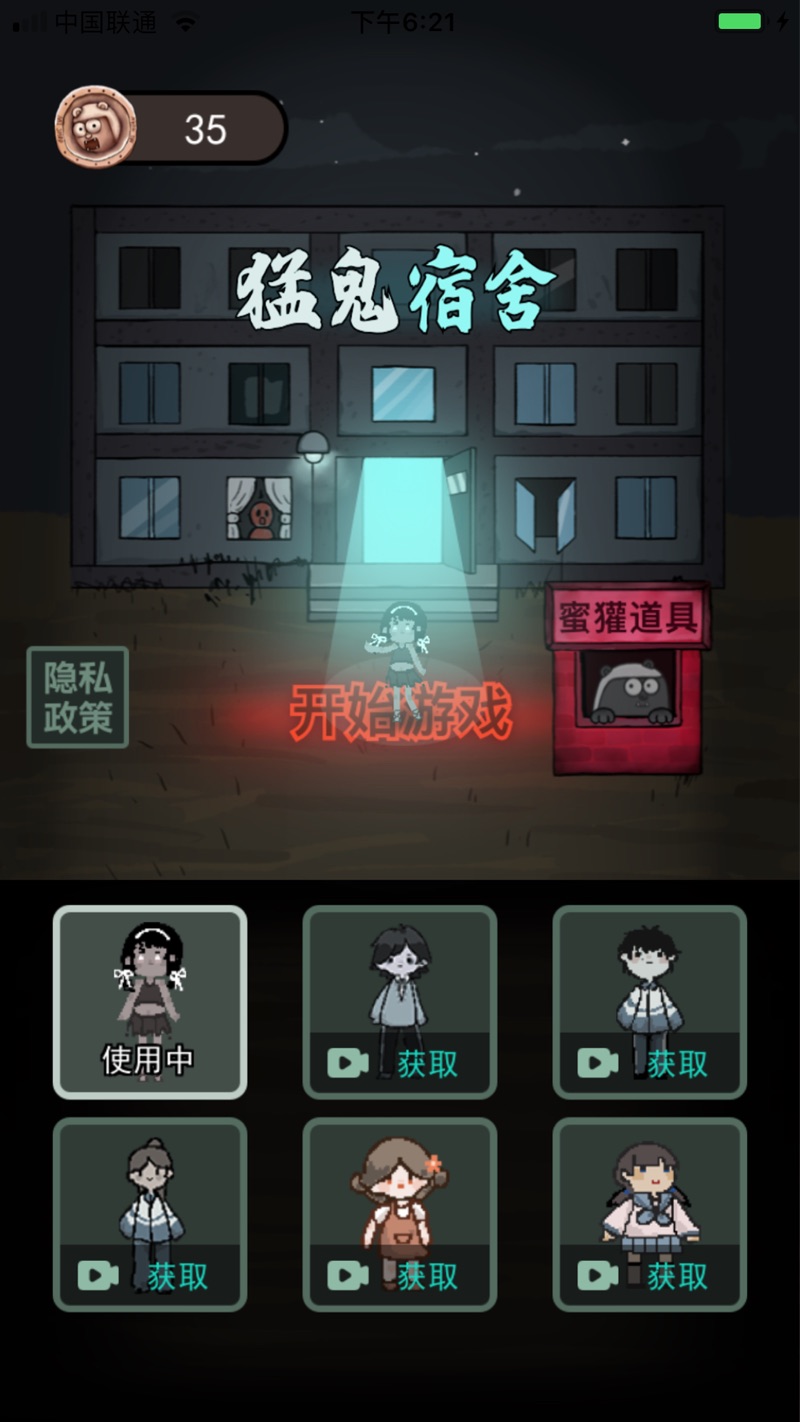Open the 隐私政策 privacy policy

pos(78,698)
